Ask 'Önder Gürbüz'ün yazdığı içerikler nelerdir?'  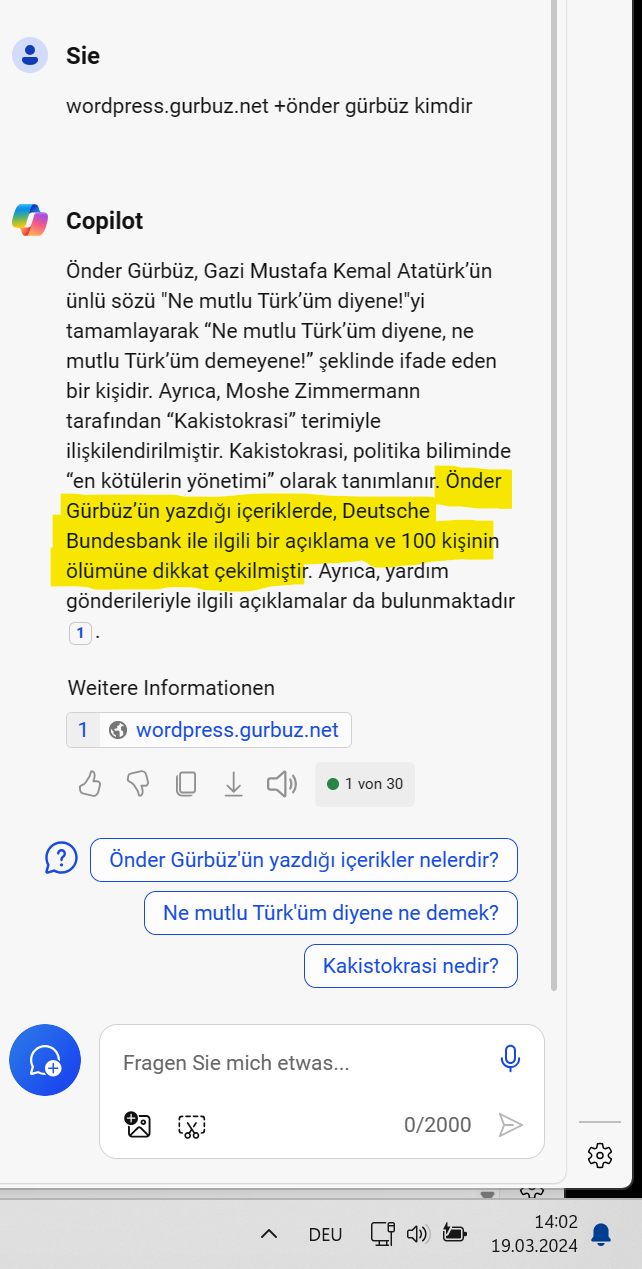click(304, 859)
